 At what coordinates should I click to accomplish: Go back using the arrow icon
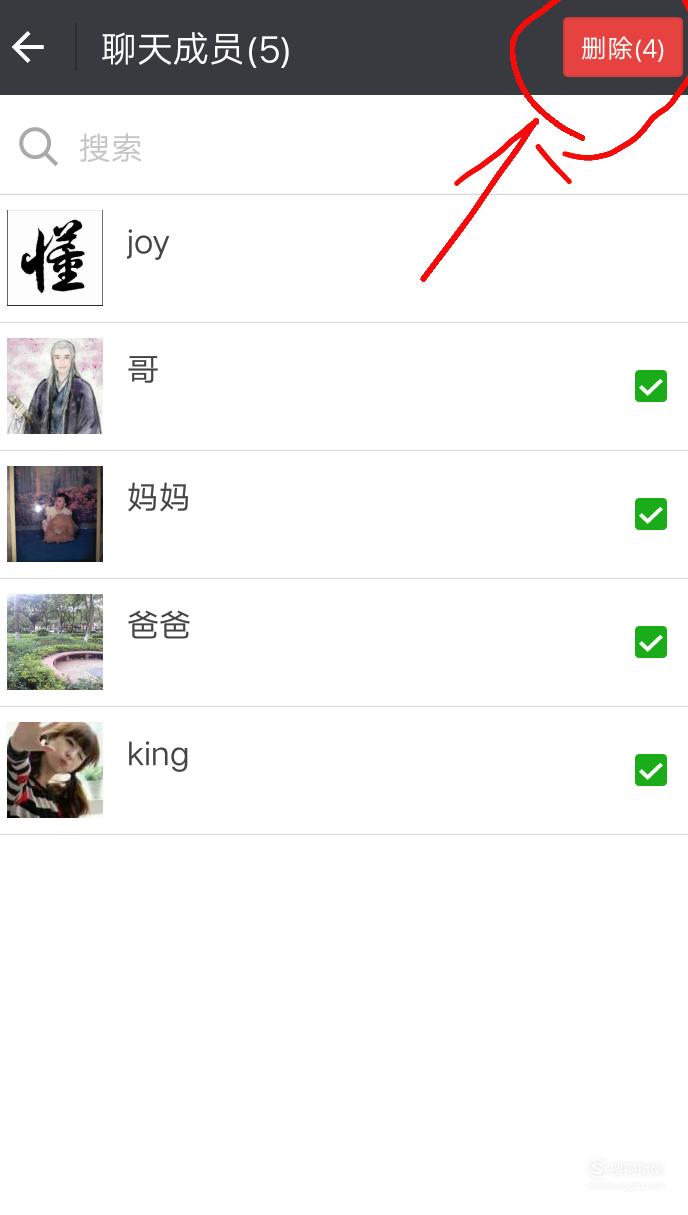pos(28,47)
